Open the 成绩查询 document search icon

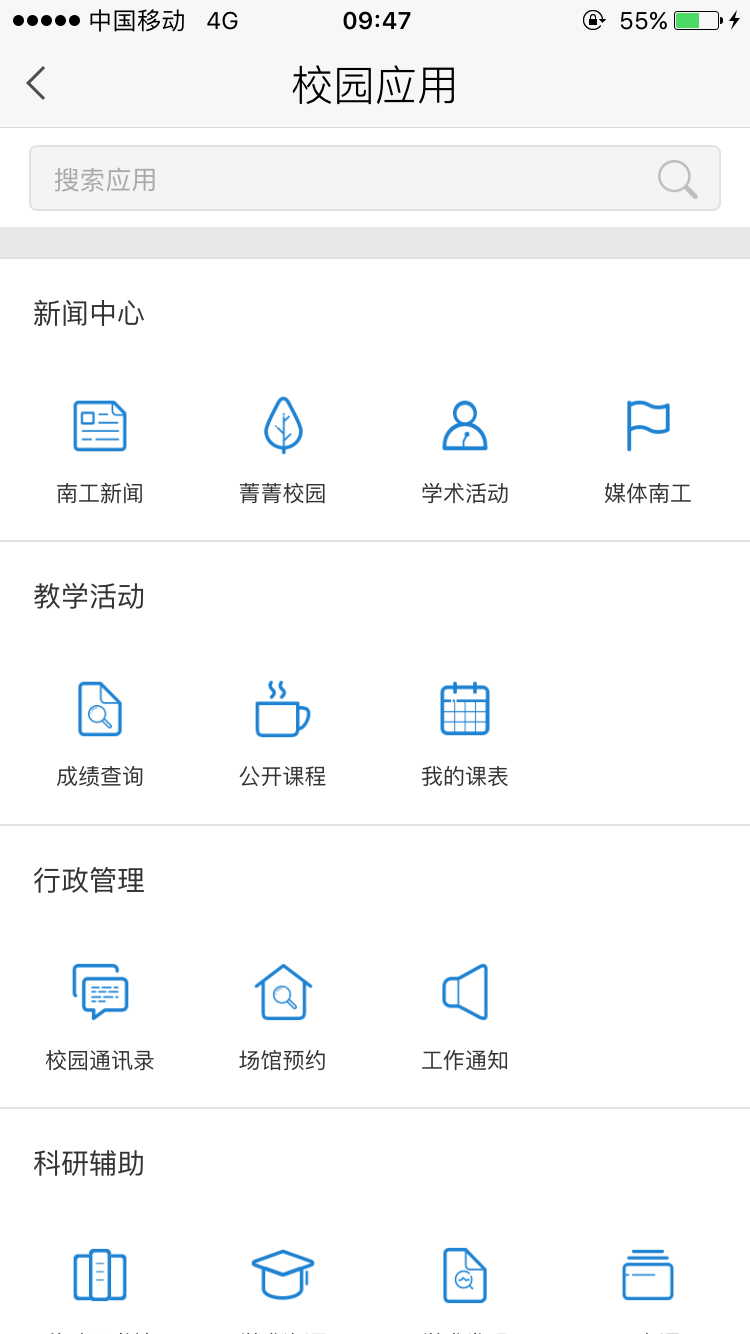99,709
